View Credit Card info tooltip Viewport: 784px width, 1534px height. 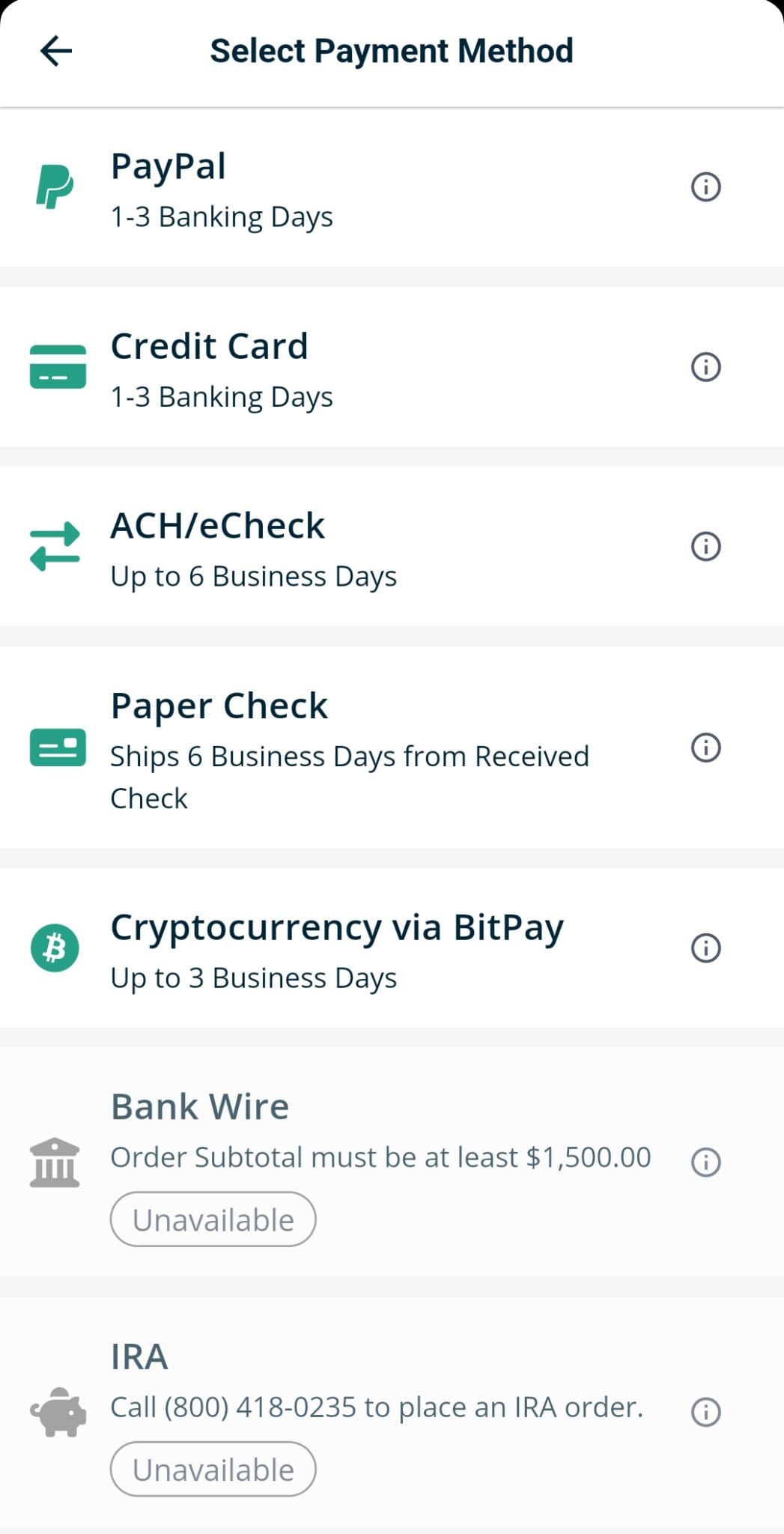[705, 366]
